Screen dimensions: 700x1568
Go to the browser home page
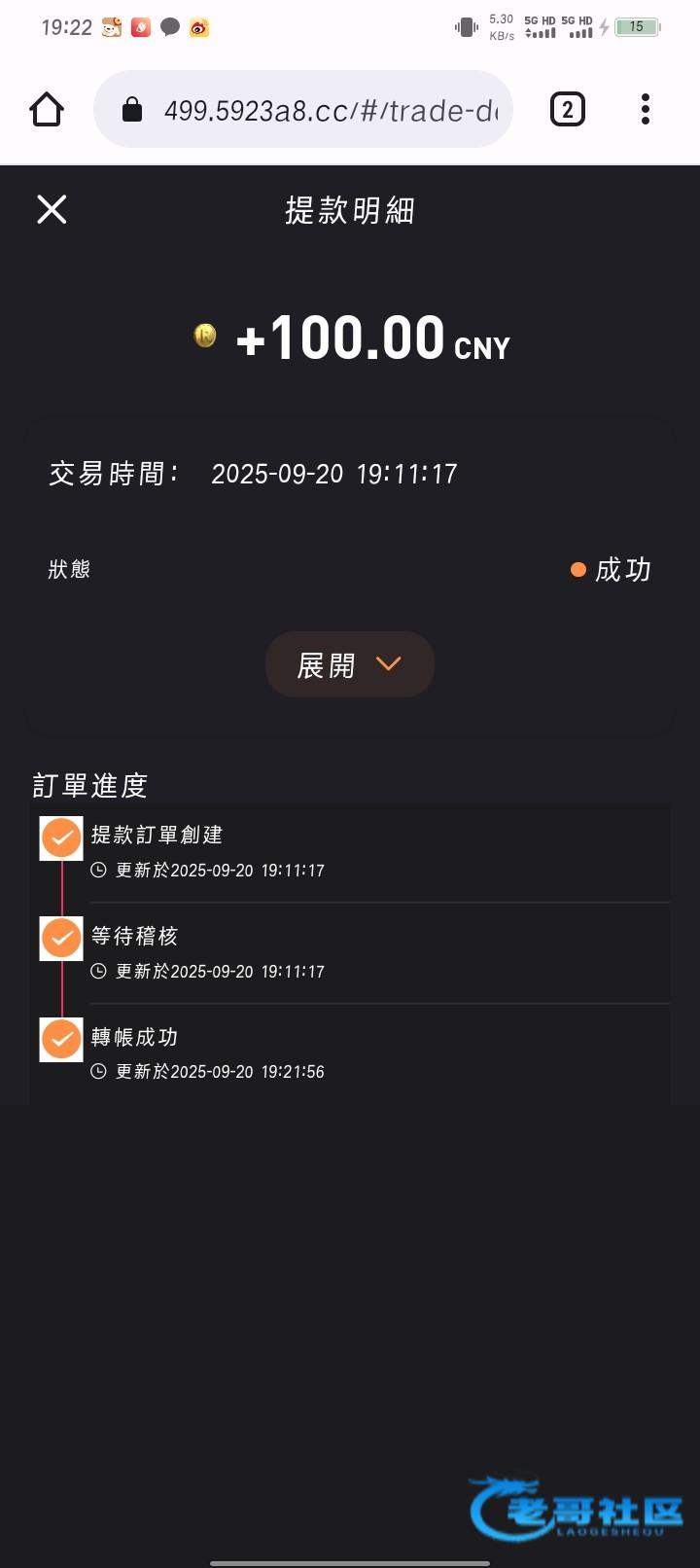tap(47, 109)
